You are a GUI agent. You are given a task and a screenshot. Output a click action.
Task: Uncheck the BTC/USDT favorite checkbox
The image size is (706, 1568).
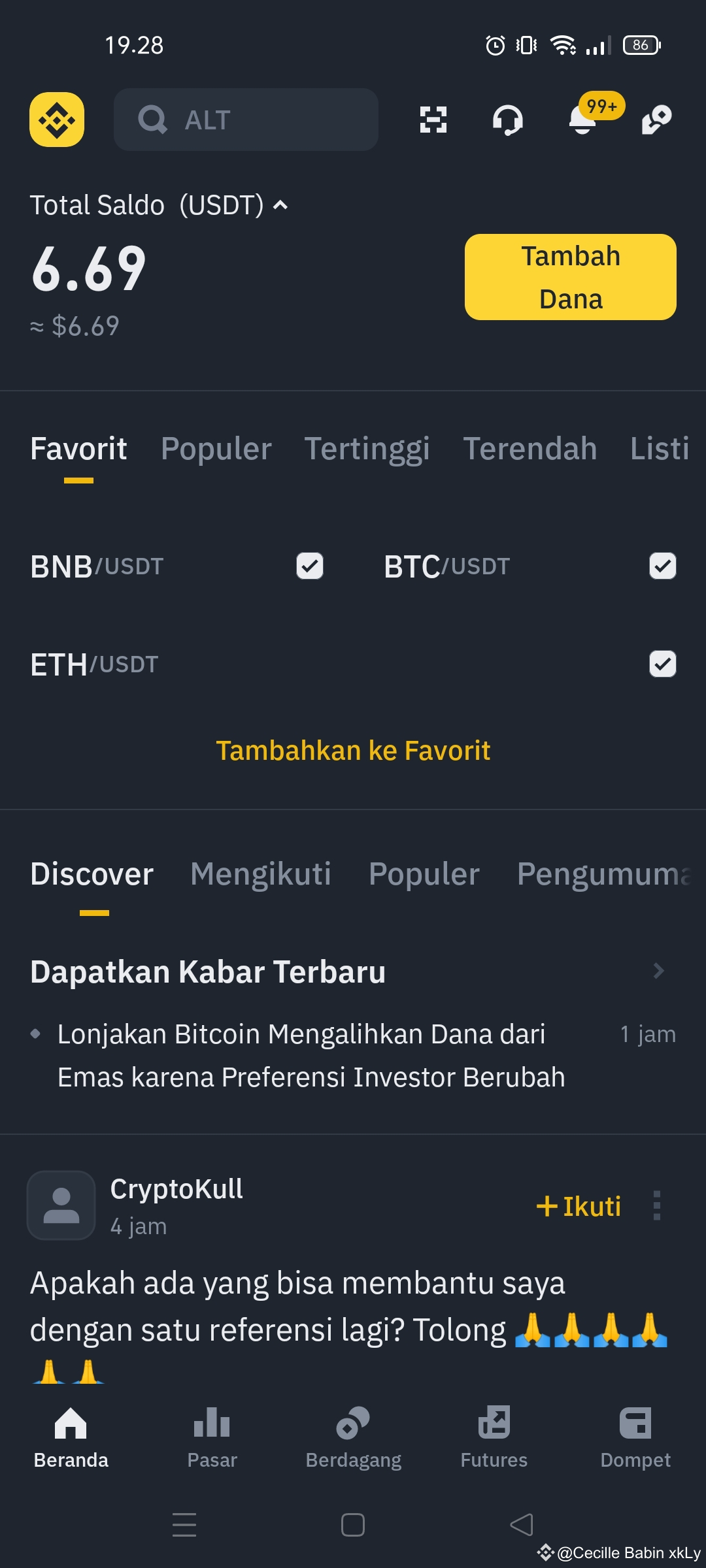click(x=662, y=566)
